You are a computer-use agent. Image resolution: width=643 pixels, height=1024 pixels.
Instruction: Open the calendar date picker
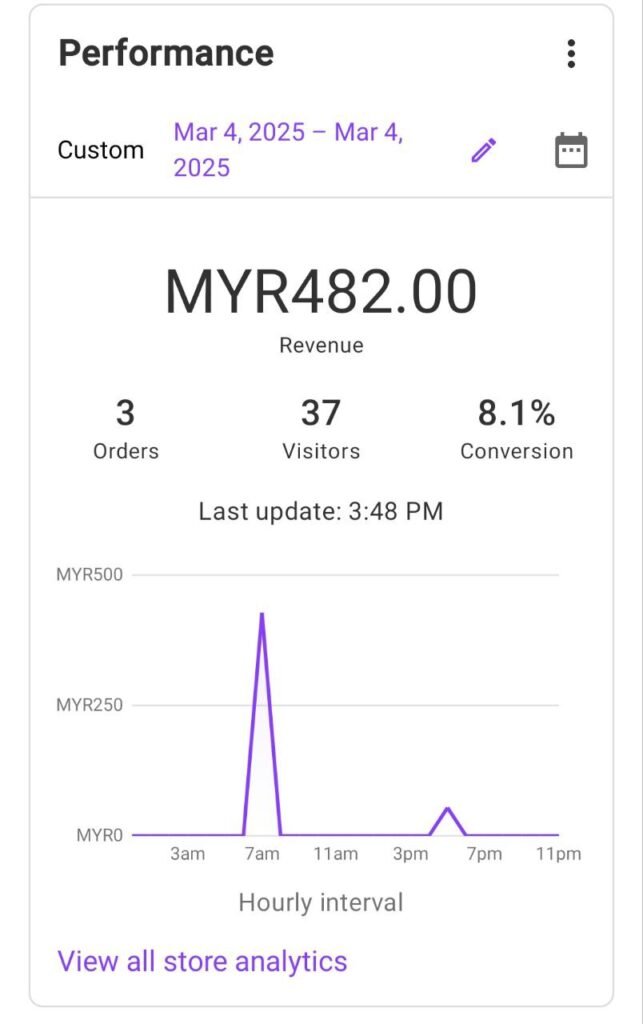click(x=571, y=151)
